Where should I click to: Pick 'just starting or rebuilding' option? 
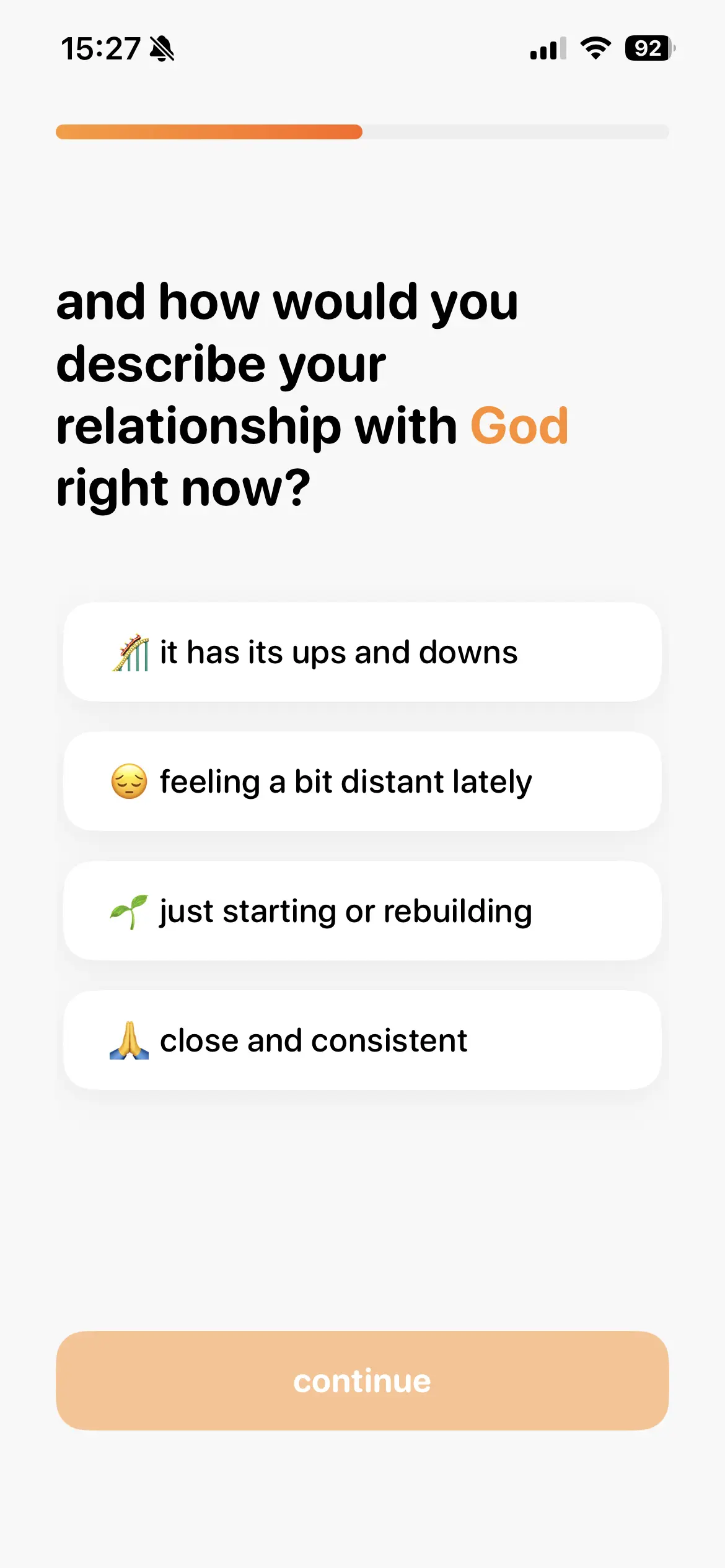pos(362,911)
